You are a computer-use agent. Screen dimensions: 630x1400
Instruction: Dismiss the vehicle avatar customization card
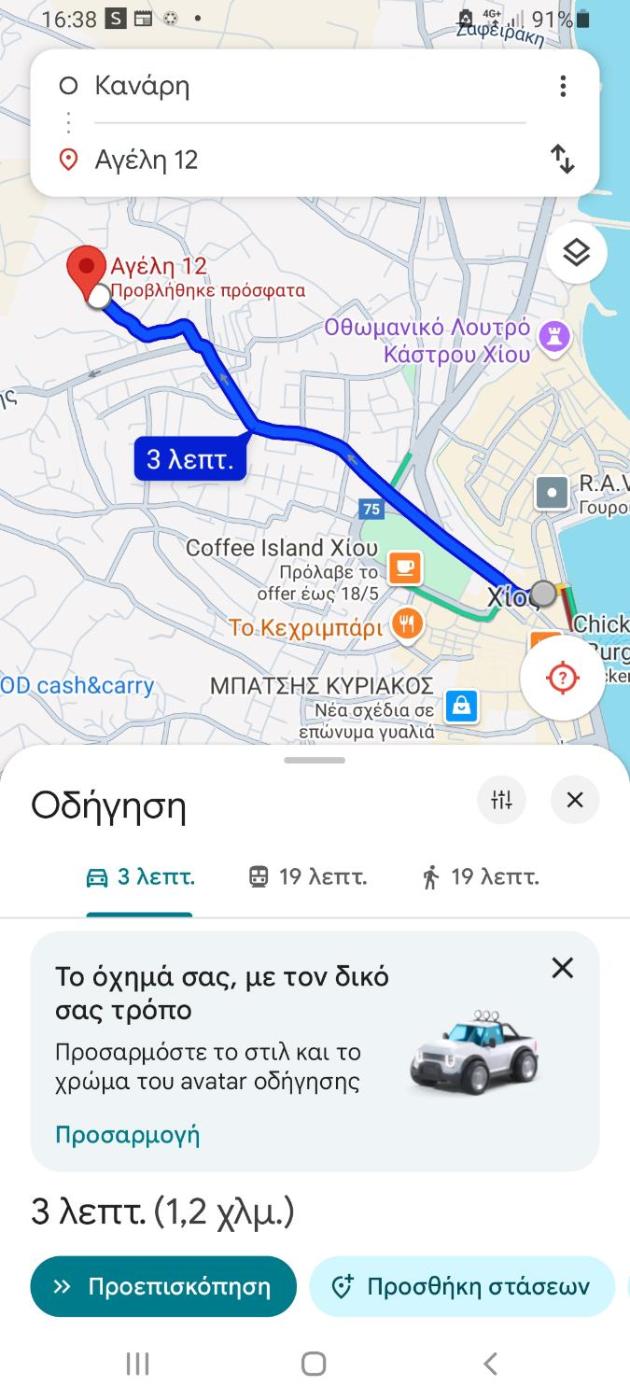(x=563, y=968)
